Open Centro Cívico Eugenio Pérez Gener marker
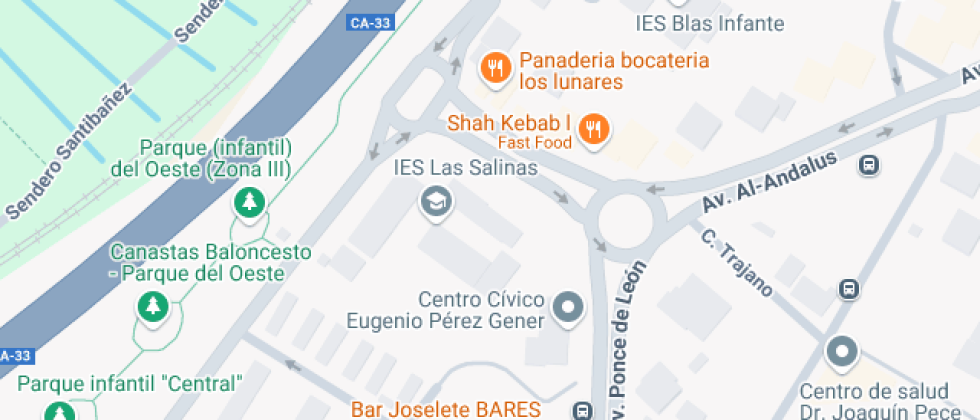This screenshot has height=420, width=980. pos(570,308)
